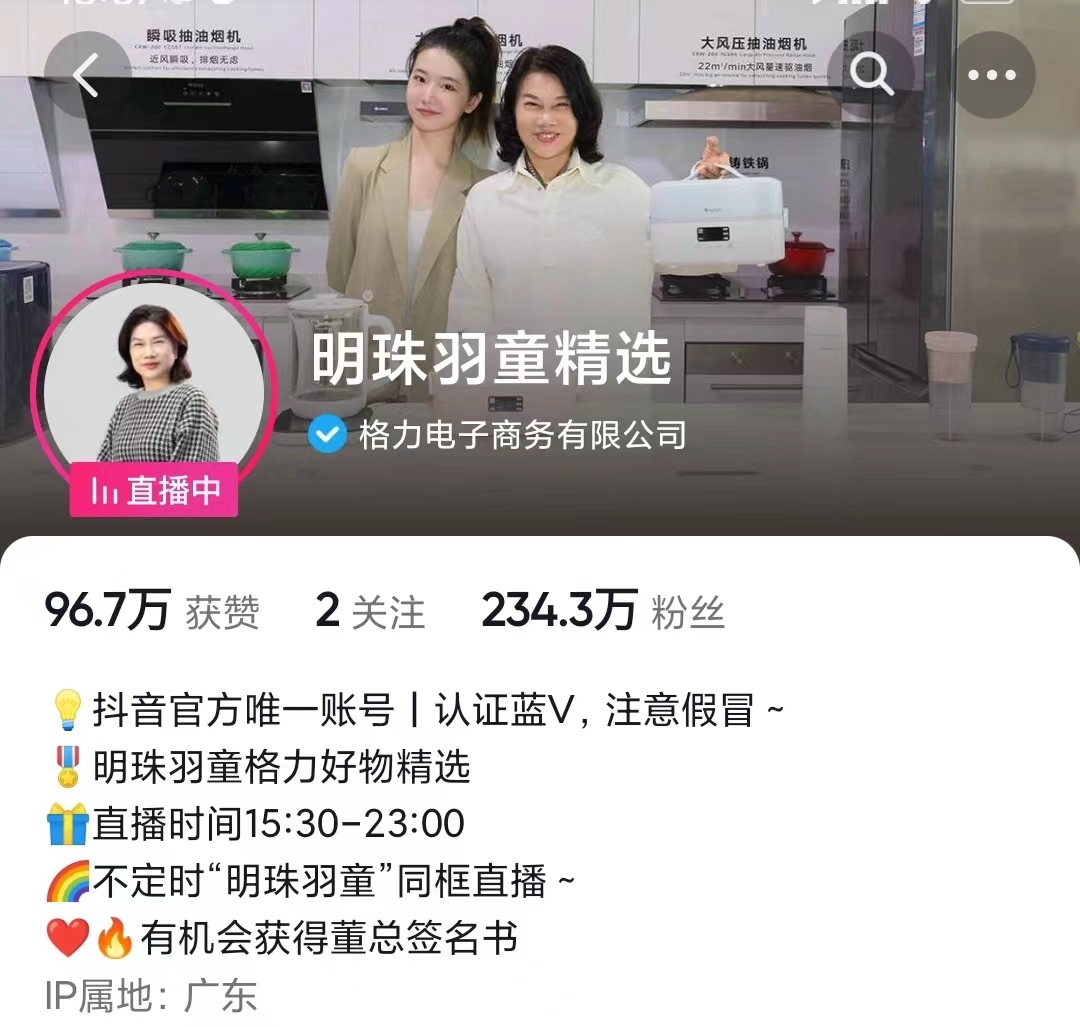1080x1027 pixels.
Task: Open the three-dot overflow menu
Action: (x=991, y=75)
